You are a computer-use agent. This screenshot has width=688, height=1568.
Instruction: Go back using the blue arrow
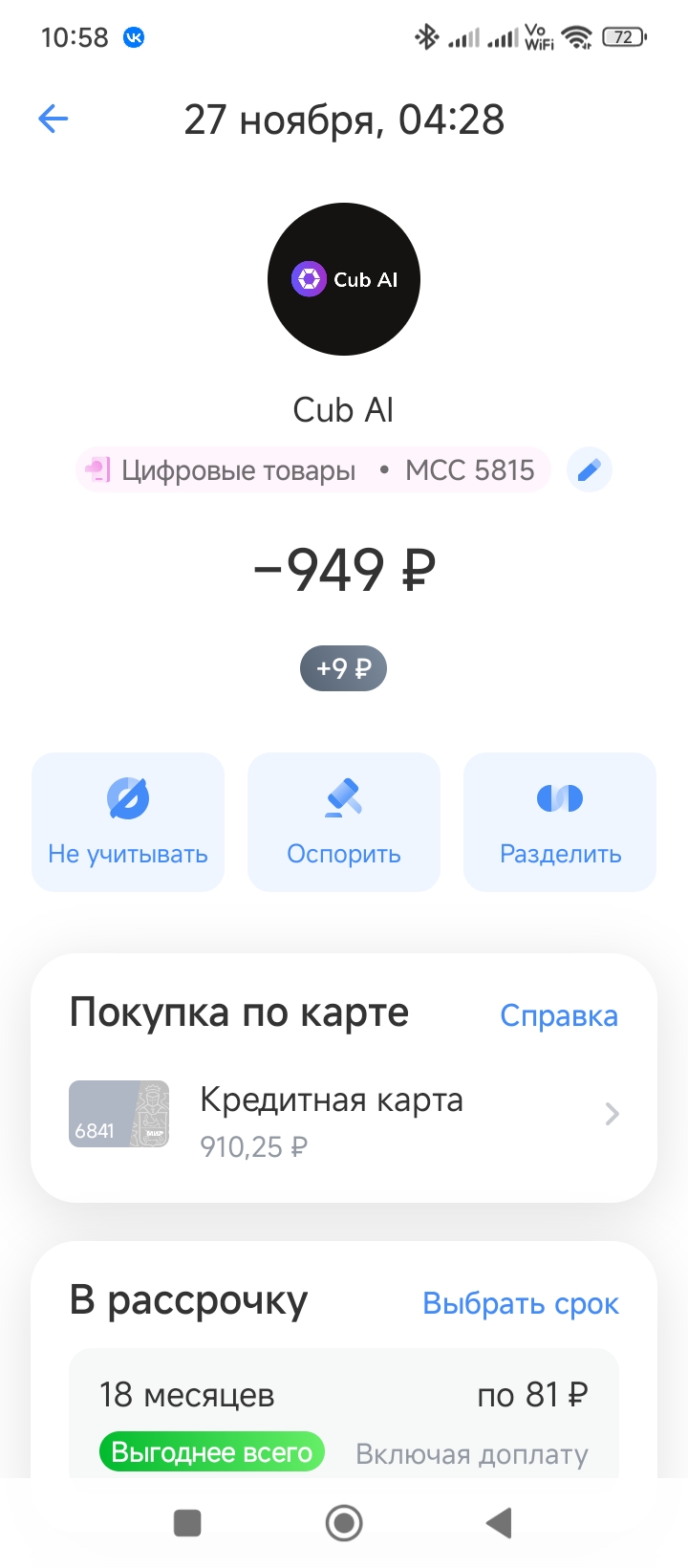click(x=54, y=120)
